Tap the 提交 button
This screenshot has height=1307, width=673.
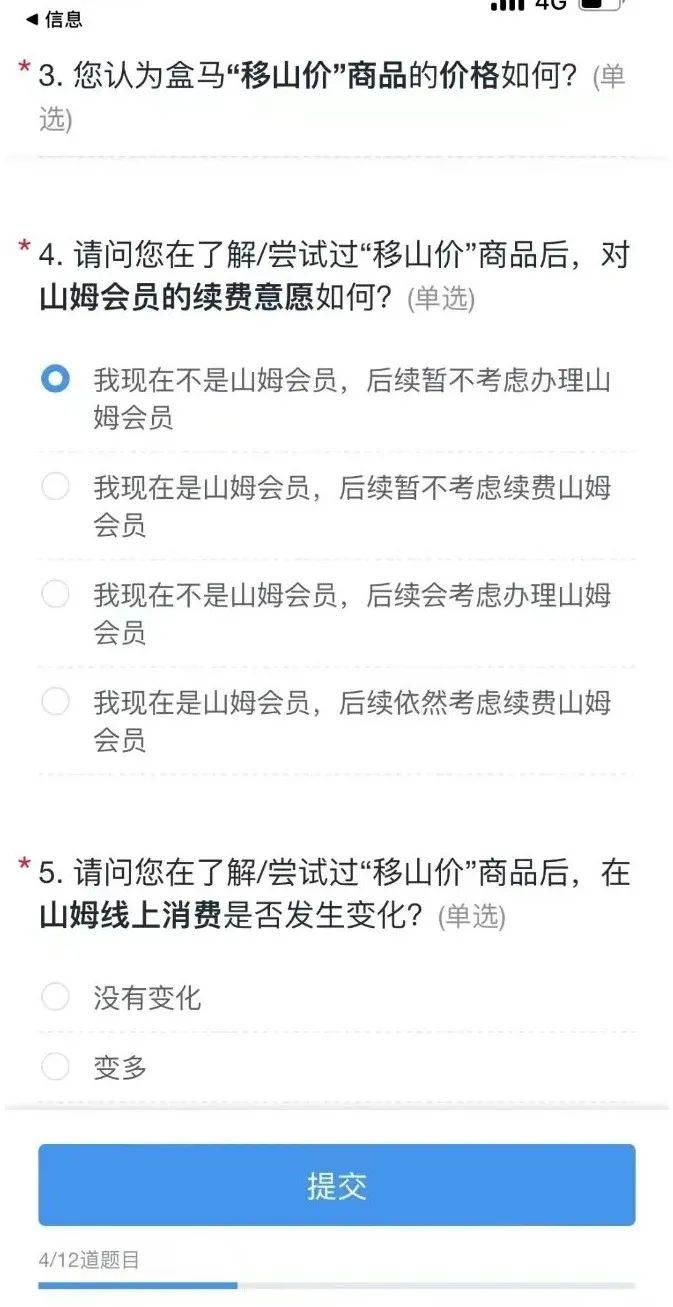pyautogui.click(x=337, y=1185)
